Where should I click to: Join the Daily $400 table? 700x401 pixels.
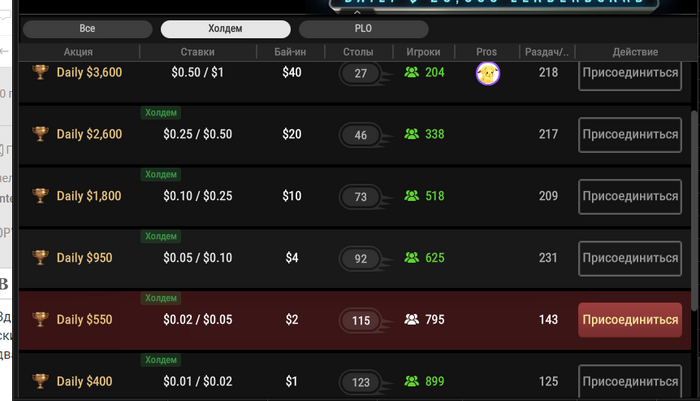(x=630, y=381)
